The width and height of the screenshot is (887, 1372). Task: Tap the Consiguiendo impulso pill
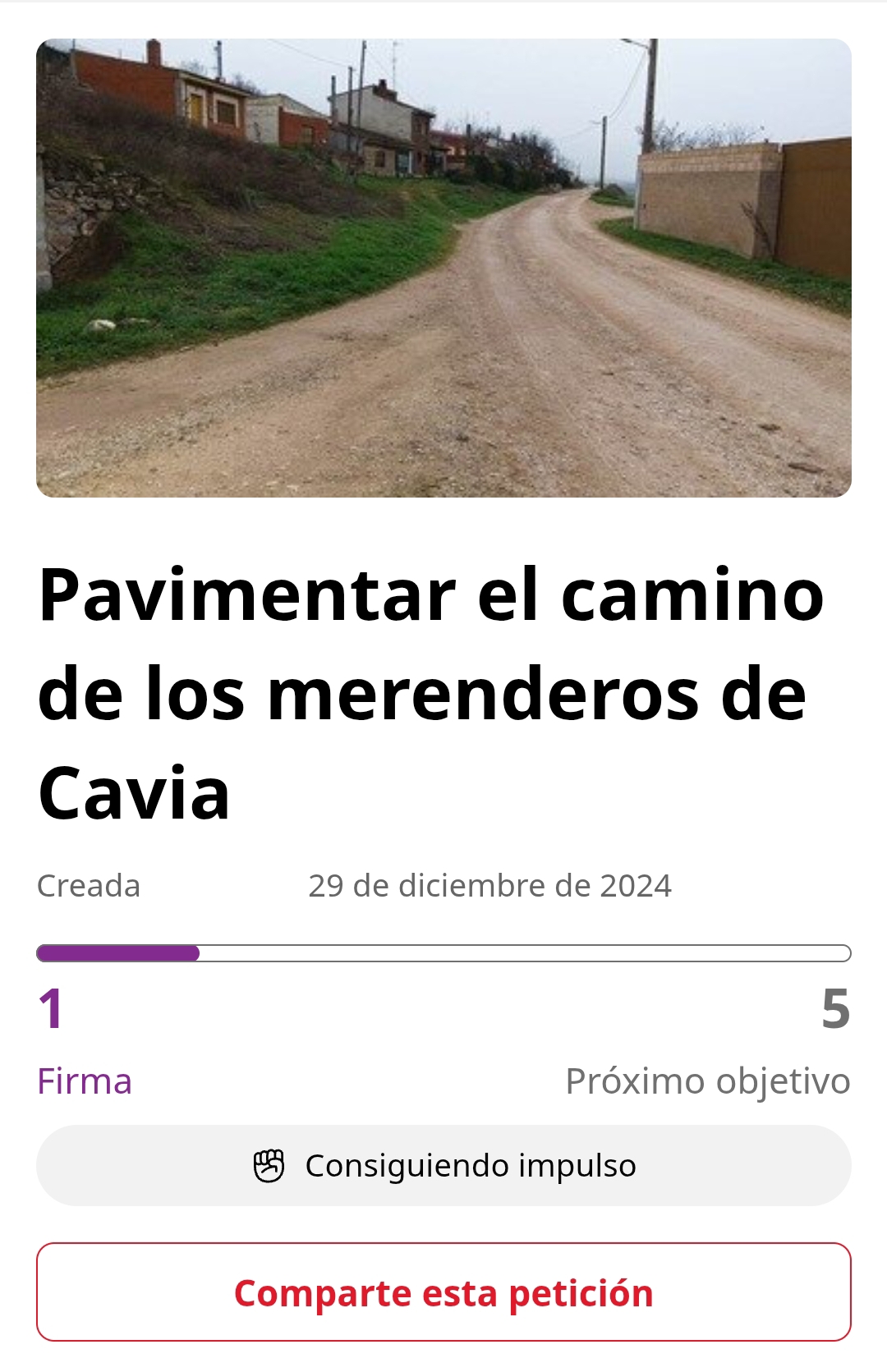pos(443,1165)
